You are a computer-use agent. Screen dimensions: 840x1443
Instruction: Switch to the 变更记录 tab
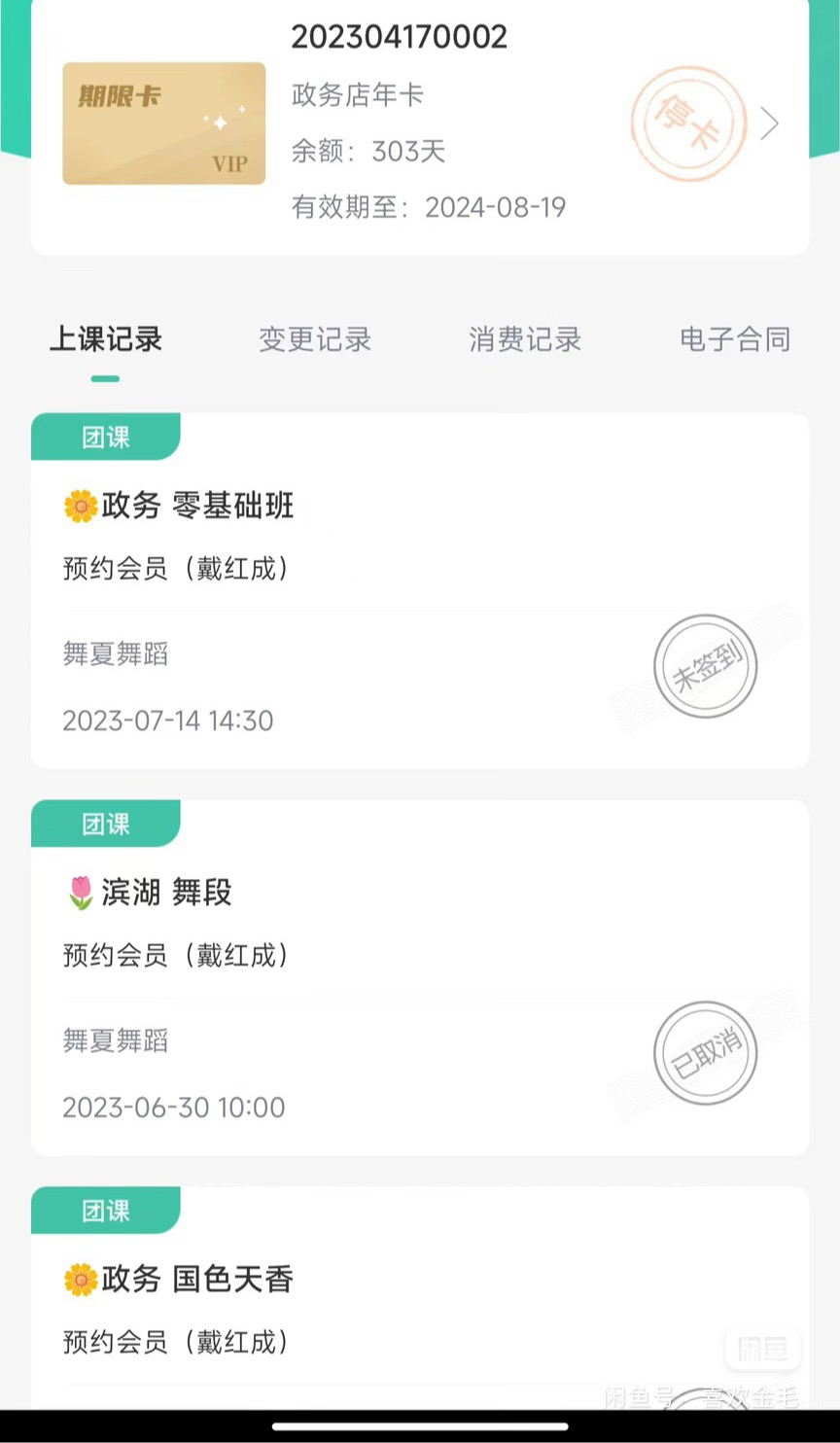(x=315, y=339)
